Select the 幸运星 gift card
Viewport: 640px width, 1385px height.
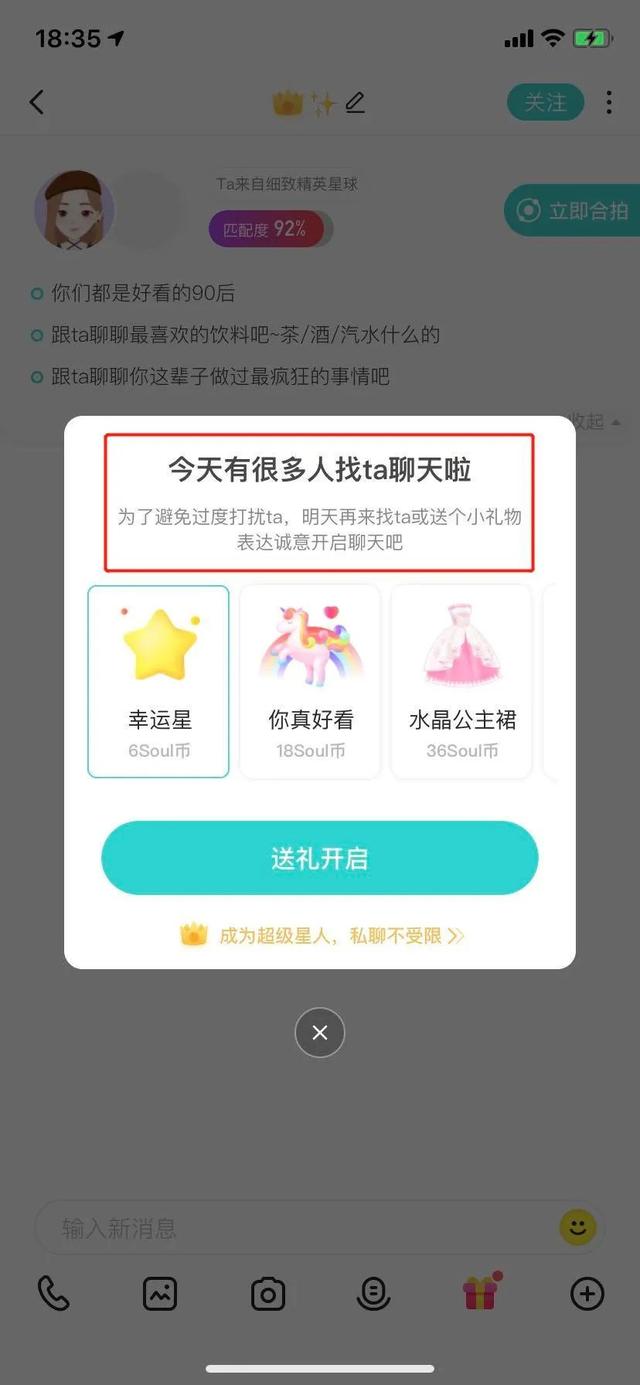[x=158, y=681]
